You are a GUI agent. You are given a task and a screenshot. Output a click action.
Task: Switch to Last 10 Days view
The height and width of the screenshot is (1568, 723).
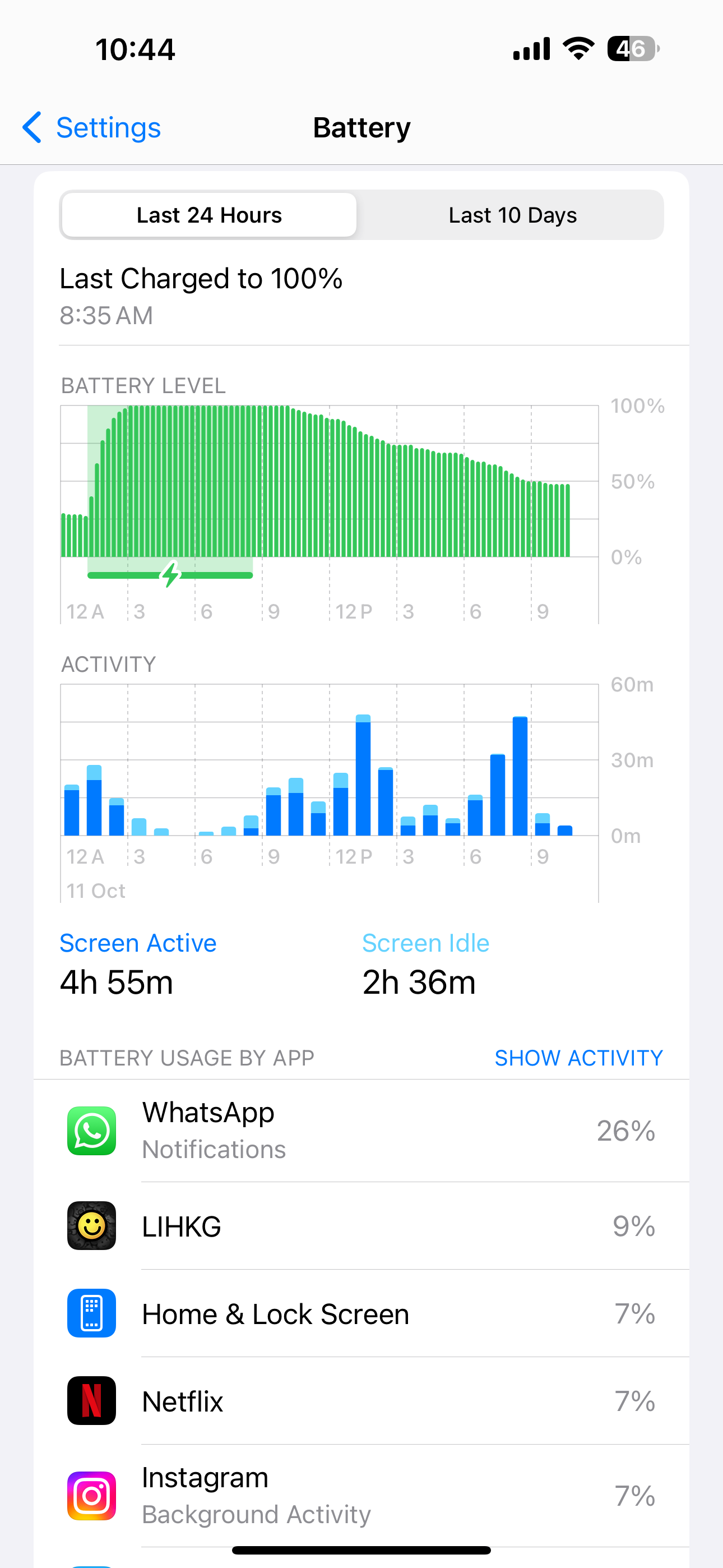512,215
